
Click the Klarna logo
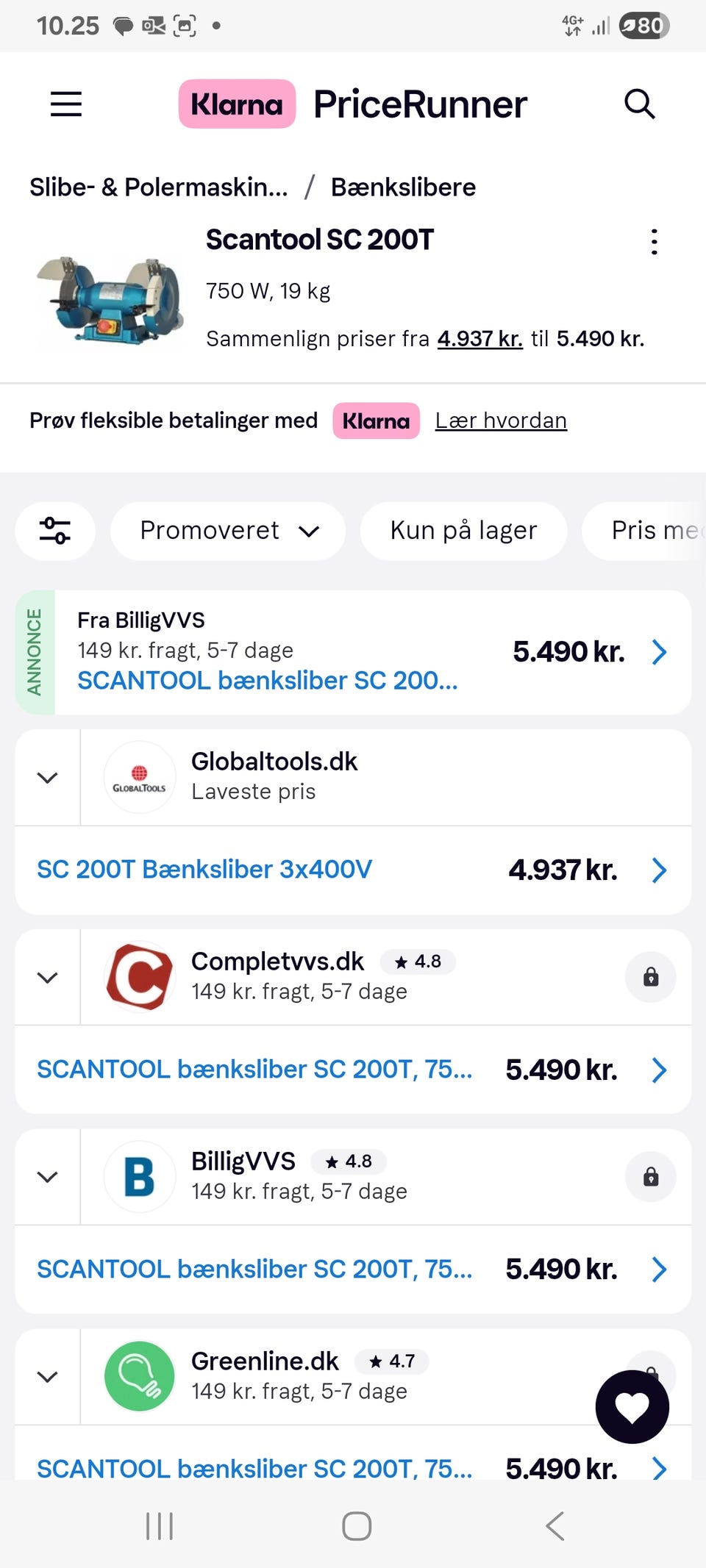[x=235, y=103]
